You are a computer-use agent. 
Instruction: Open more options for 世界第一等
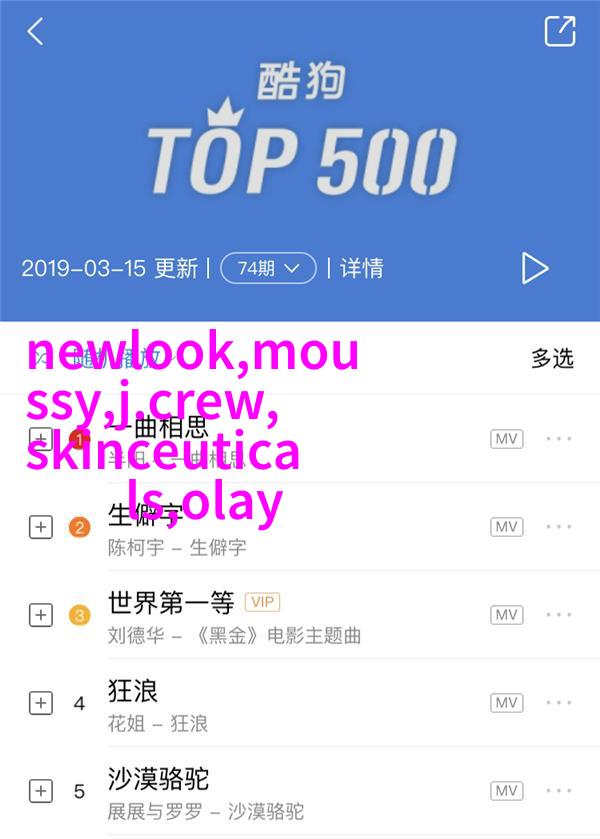[x=558, y=615]
